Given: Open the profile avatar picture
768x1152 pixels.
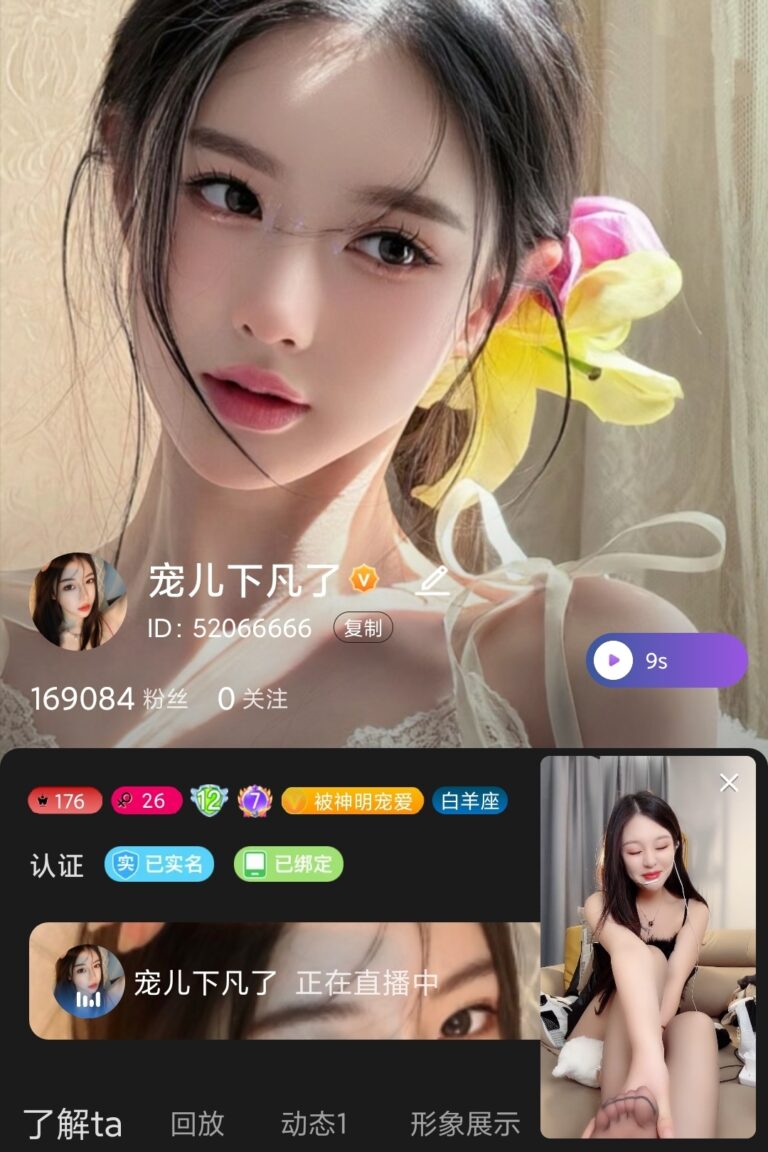Looking at the screenshot, I should pos(78,601).
